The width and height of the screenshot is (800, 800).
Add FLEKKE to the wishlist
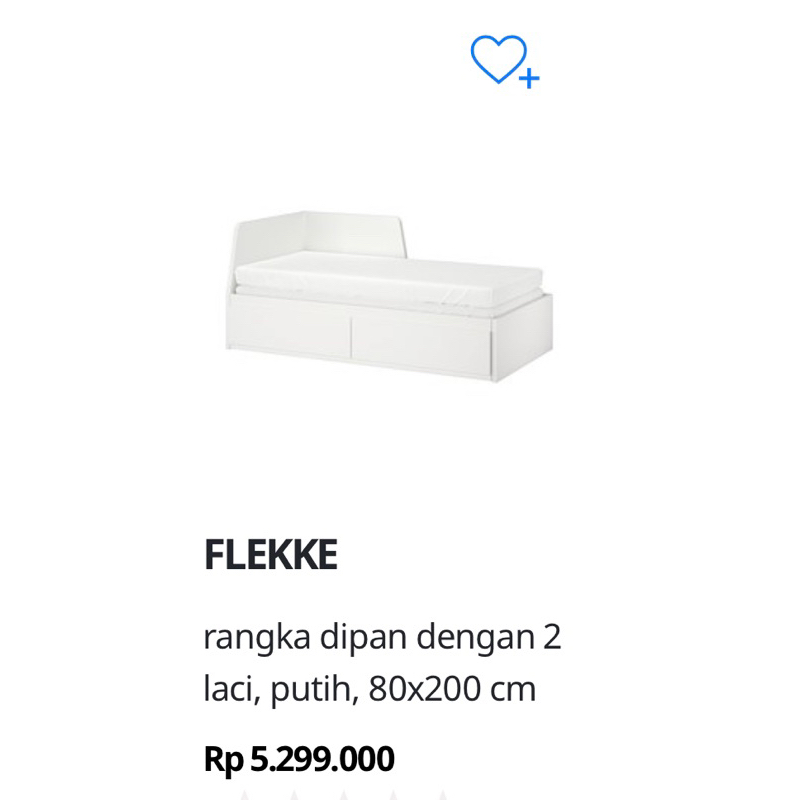(503, 61)
